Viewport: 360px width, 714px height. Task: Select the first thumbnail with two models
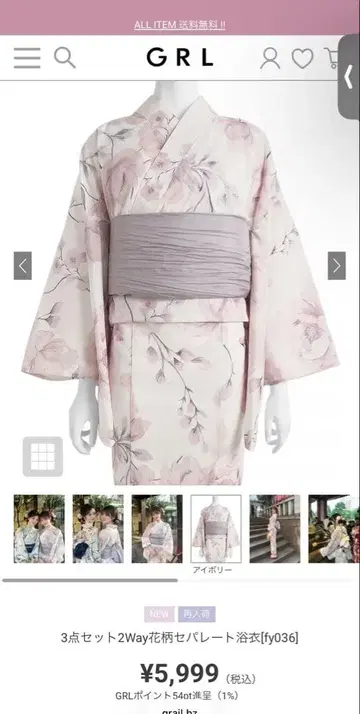39,529
